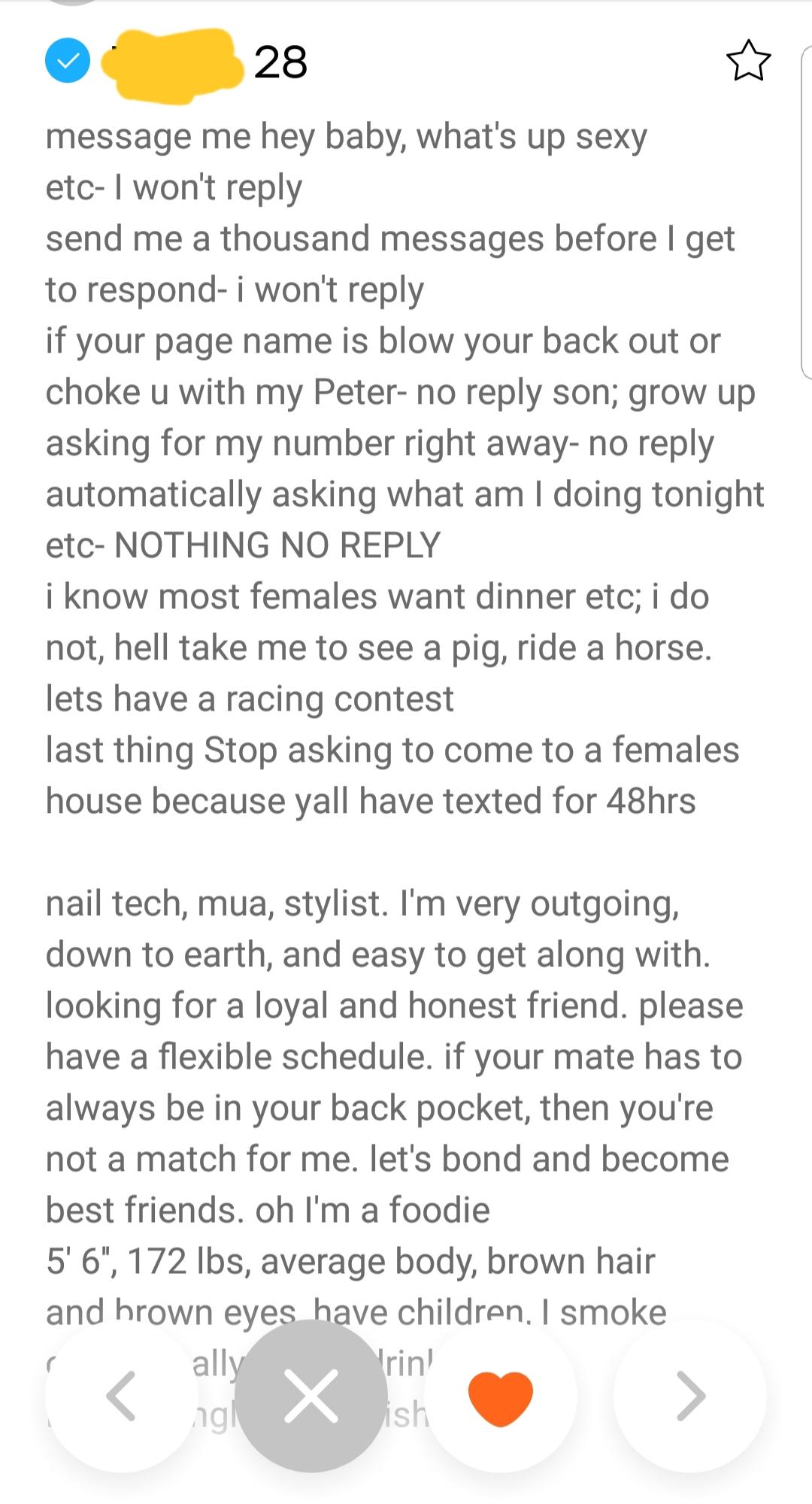Skip to the next profile
Viewport: 812px width, 1504px height.
[x=690, y=1396]
